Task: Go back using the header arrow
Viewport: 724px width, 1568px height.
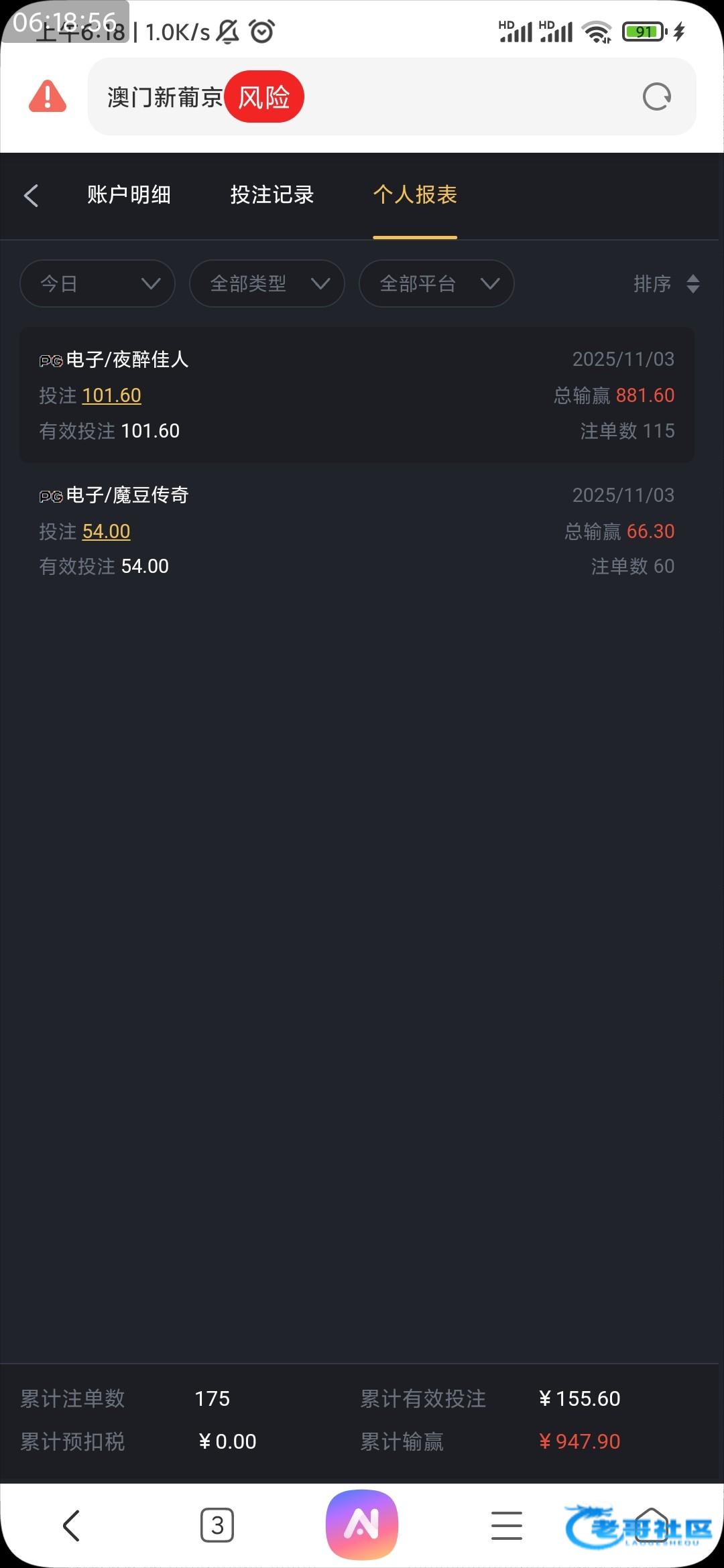Action: tap(31, 196)
